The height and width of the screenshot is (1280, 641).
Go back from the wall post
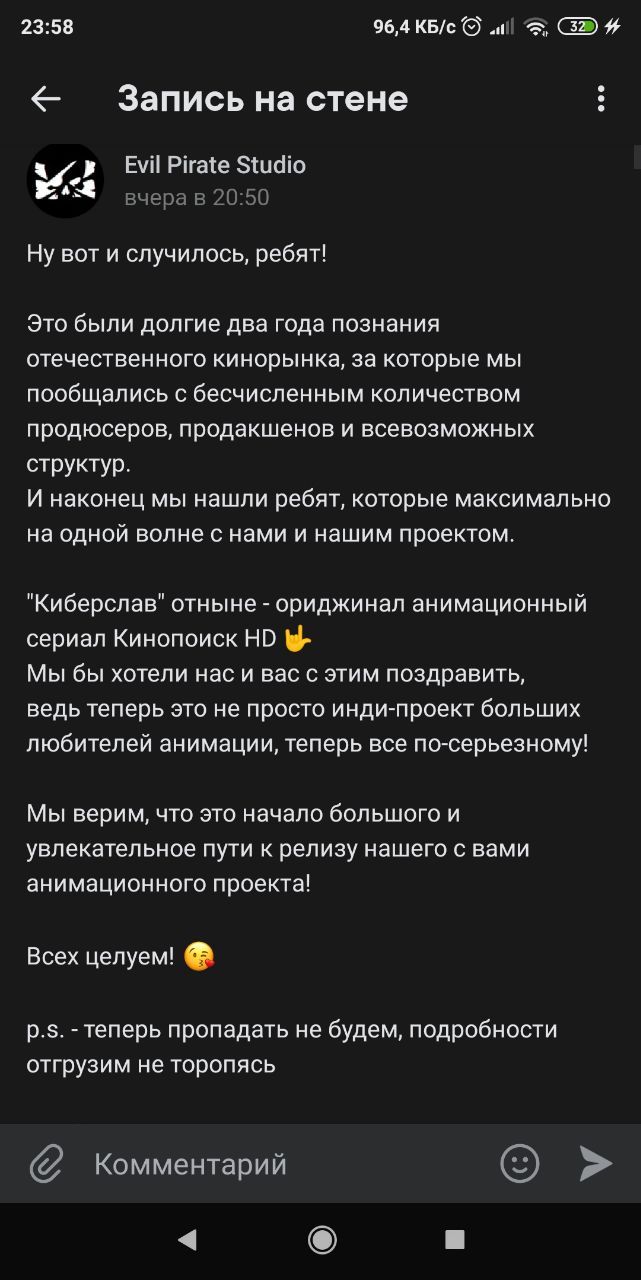(46, 98)
